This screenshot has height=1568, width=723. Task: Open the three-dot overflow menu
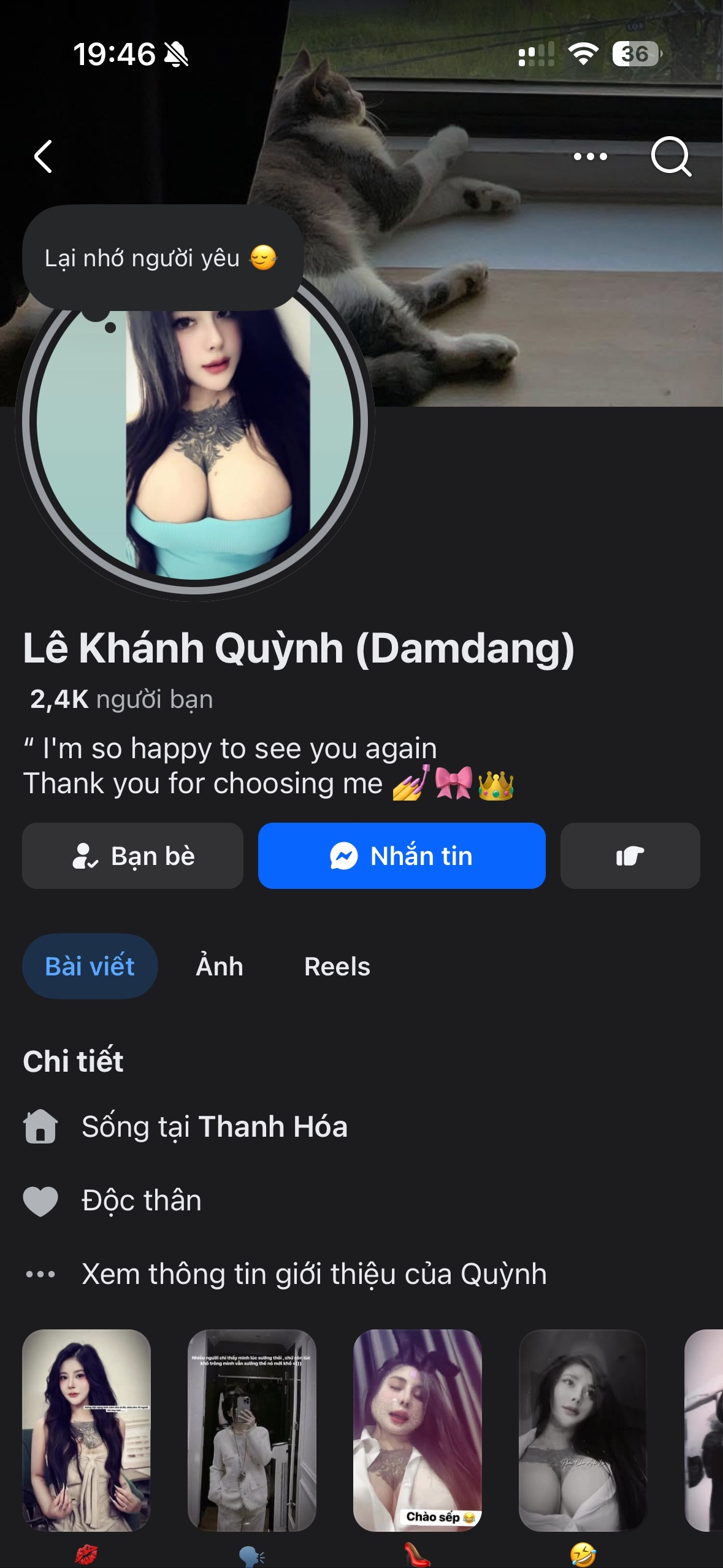pos(590,156)
